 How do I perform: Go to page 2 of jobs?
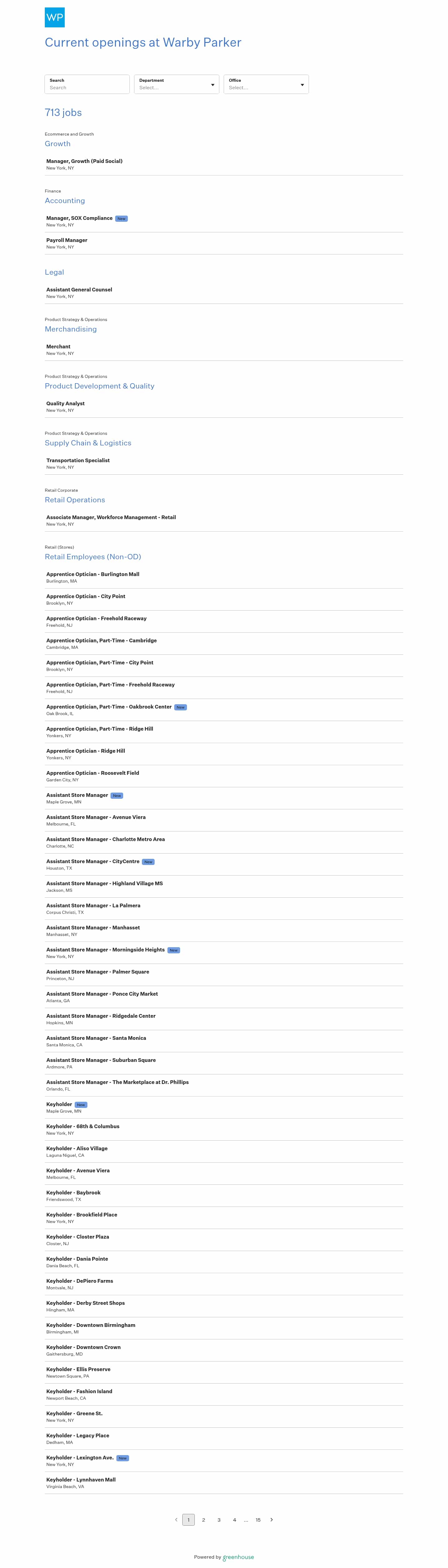coord(203,1519)
